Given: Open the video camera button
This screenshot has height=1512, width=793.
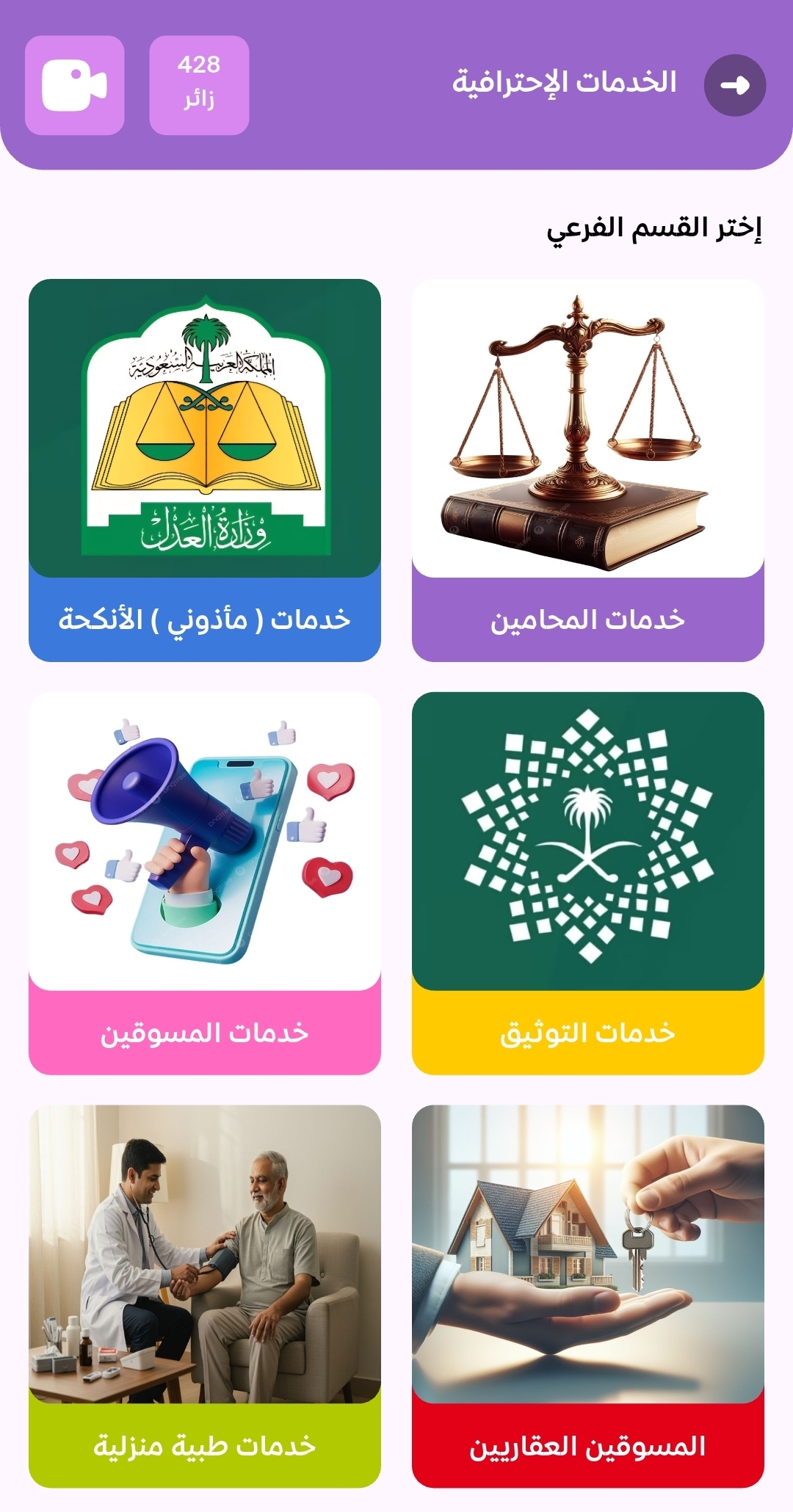Looking at the screenshot, I should click(x=74, y=85).
